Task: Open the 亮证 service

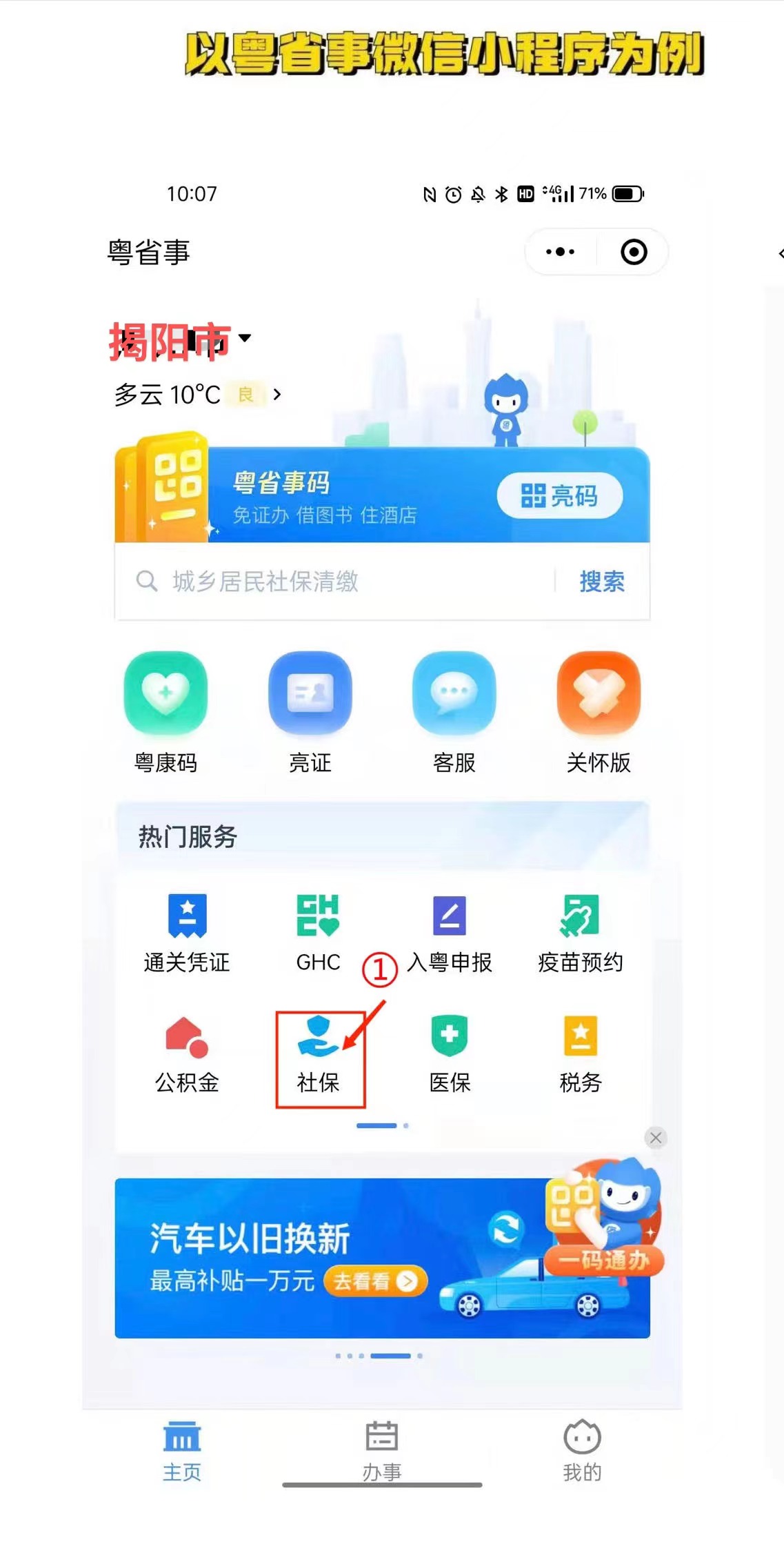Action: [310, 711]
